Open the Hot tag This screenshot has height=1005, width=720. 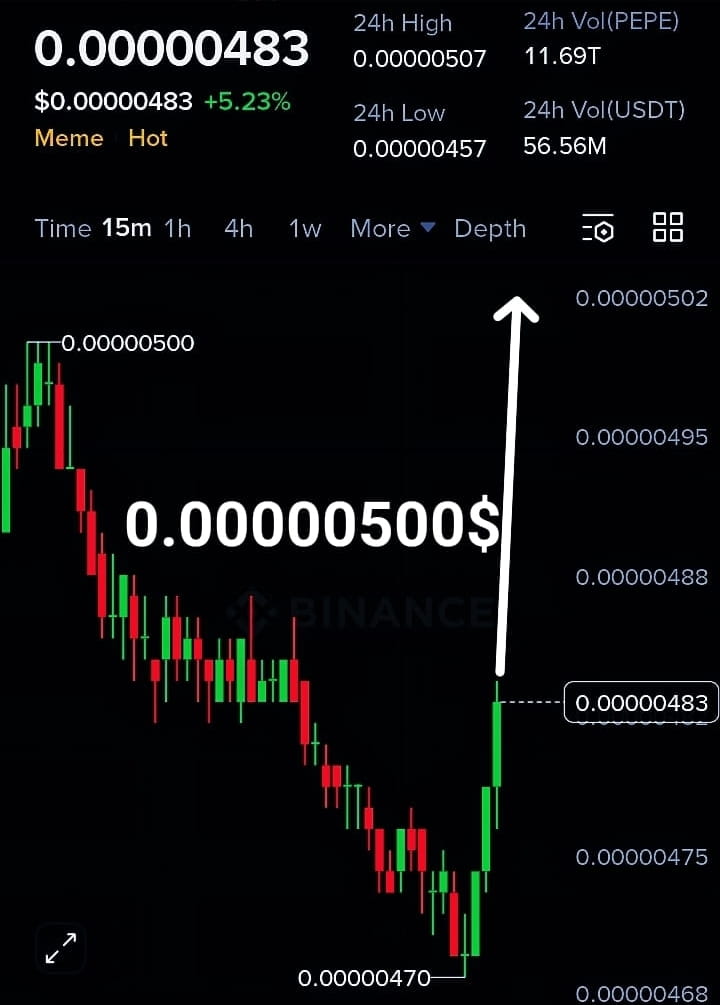(x=148, y=138)
